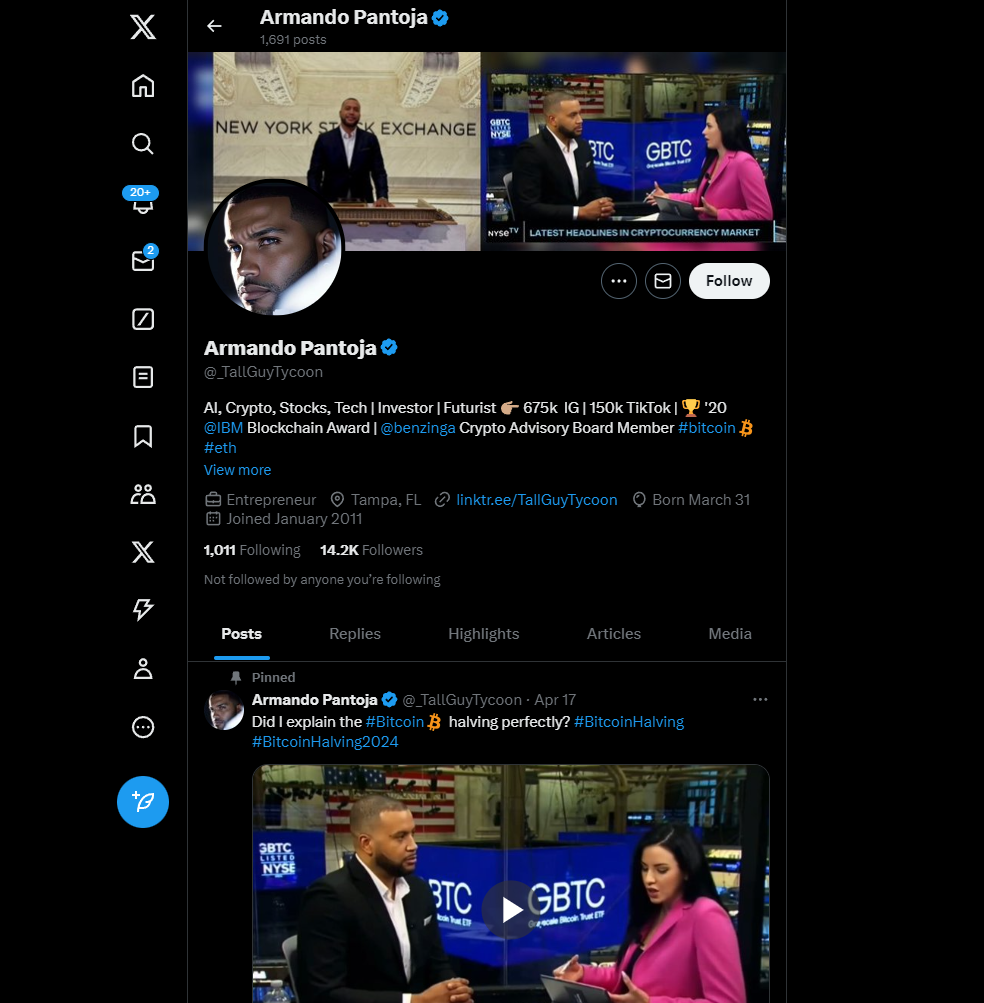Open the linktr.ee/TallGuyTycoon link
Screen dimensions: 984x1003
[536, 499]
